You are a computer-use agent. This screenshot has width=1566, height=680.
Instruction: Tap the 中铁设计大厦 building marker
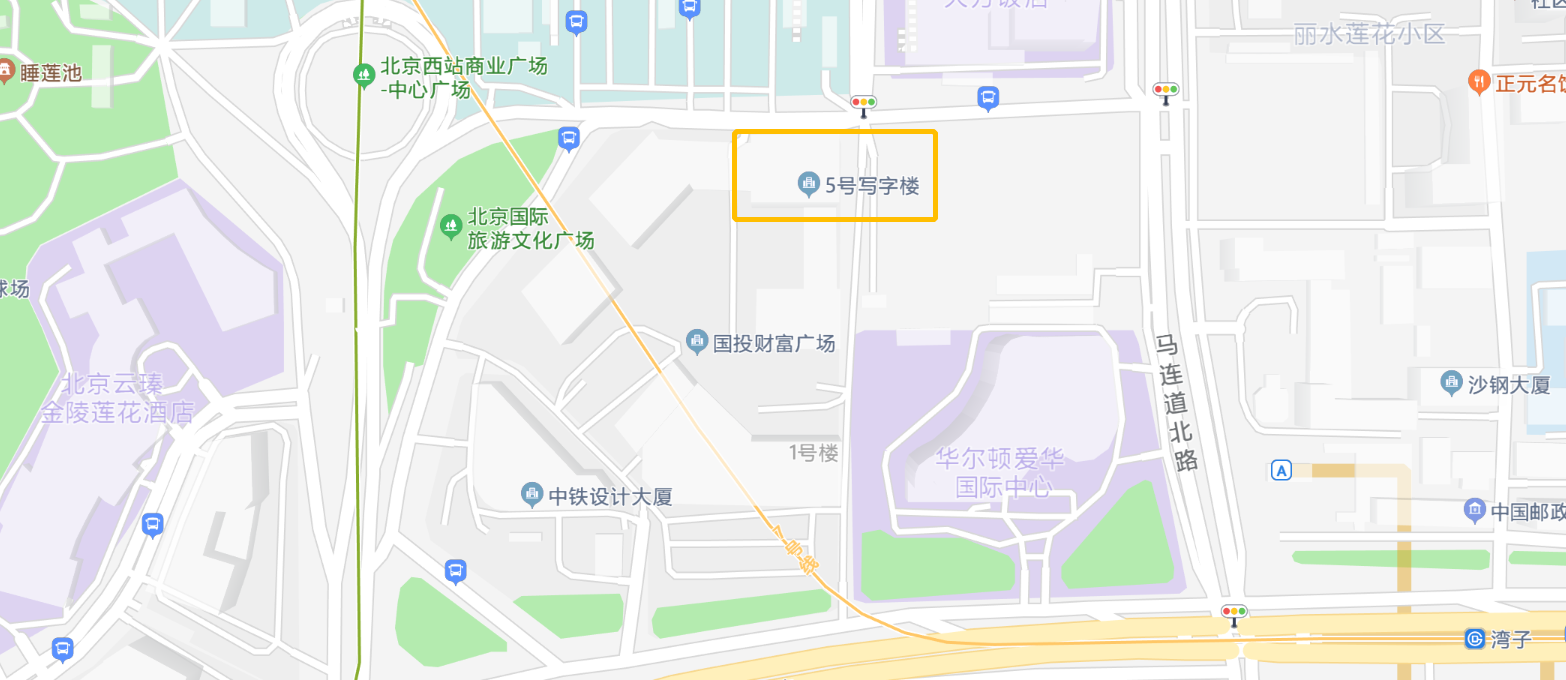[x=532, y=495]
